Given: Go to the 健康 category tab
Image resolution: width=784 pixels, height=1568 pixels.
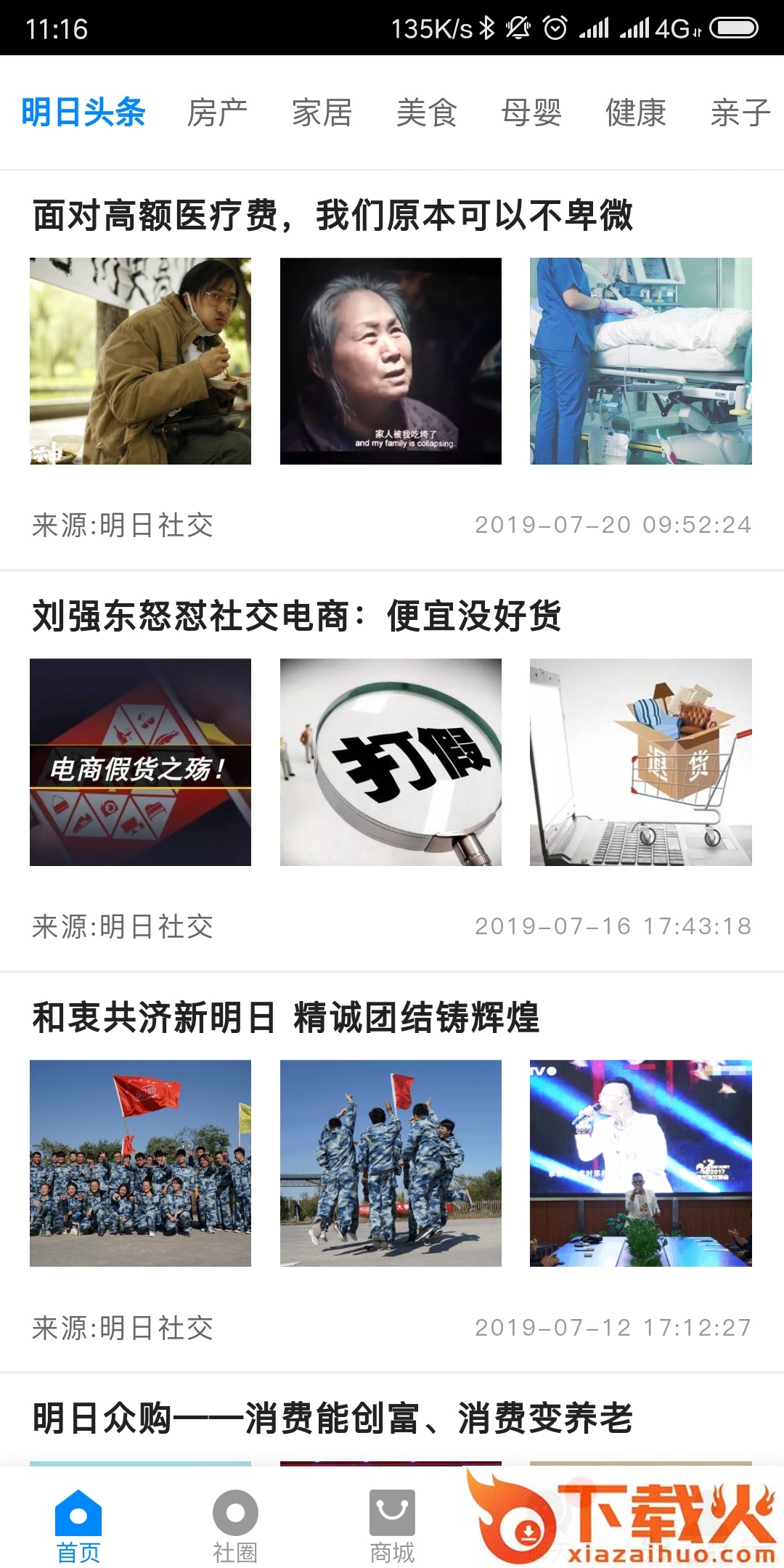Looking at the screenshot, I should pos(636,113).
